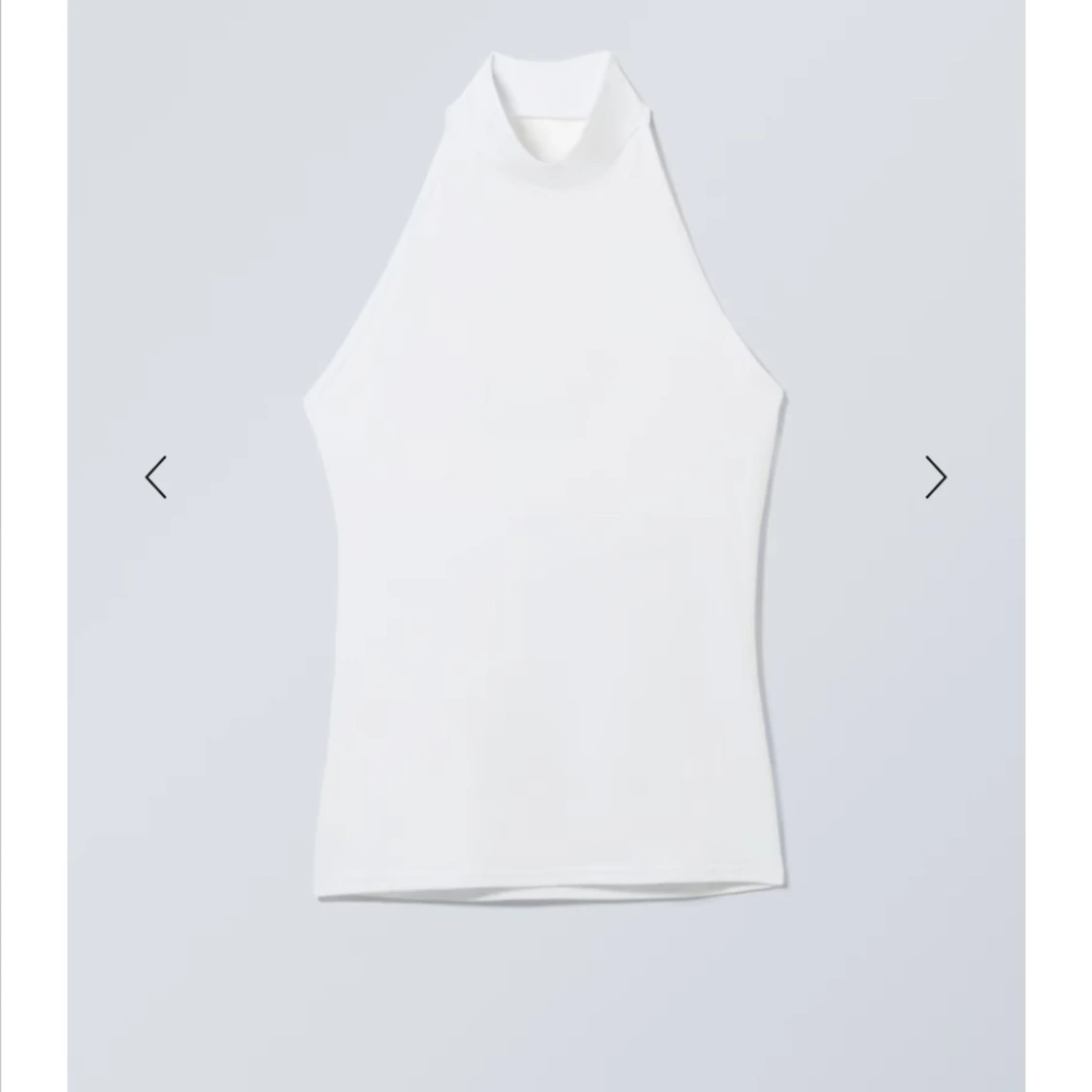Go to the previous product image
The height and width of the screenshot is (1092, 1092).
[x=156, y=477]
